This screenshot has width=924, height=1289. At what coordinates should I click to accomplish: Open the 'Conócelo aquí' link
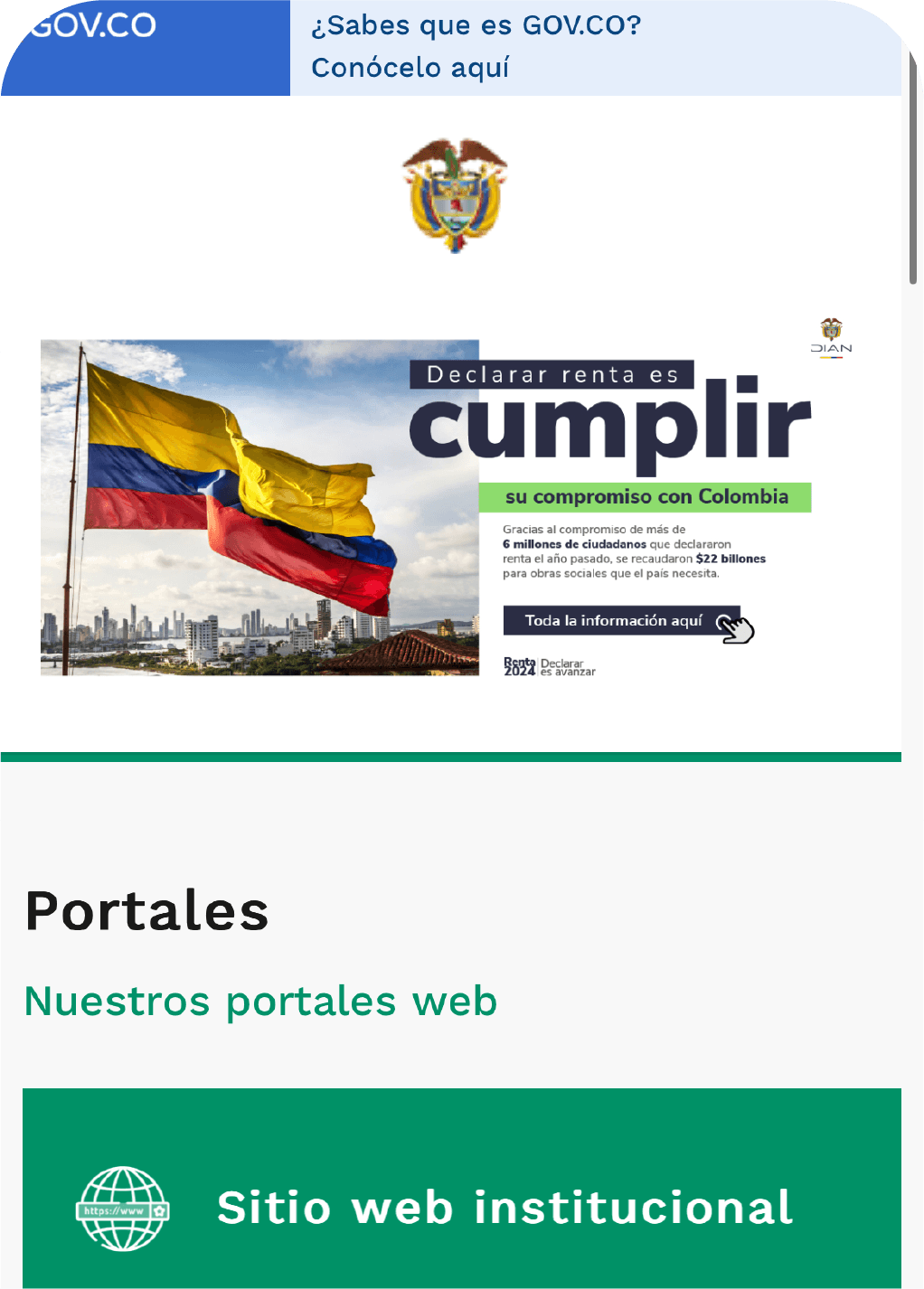[411, 67]
